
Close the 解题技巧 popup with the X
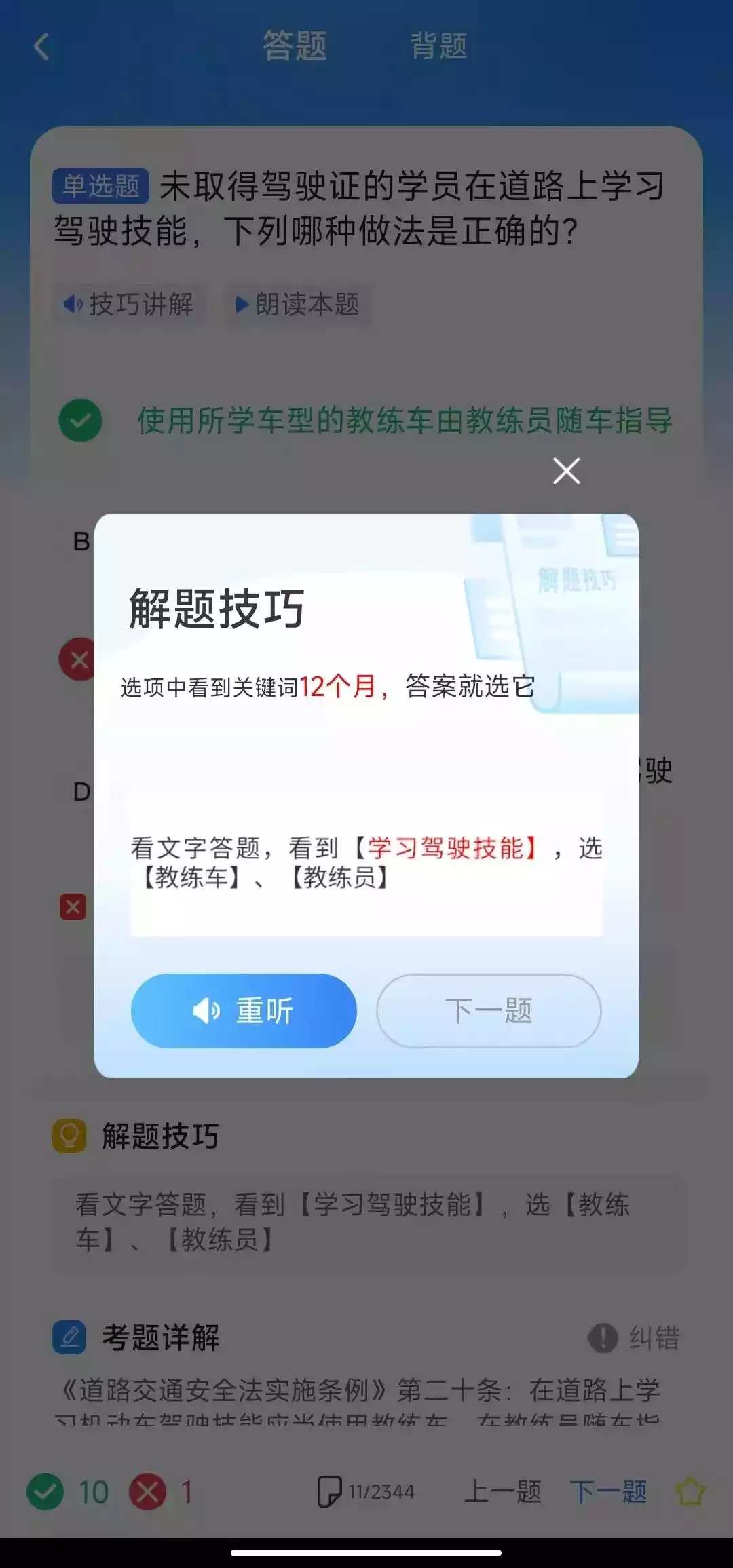(x=566, y=471)
